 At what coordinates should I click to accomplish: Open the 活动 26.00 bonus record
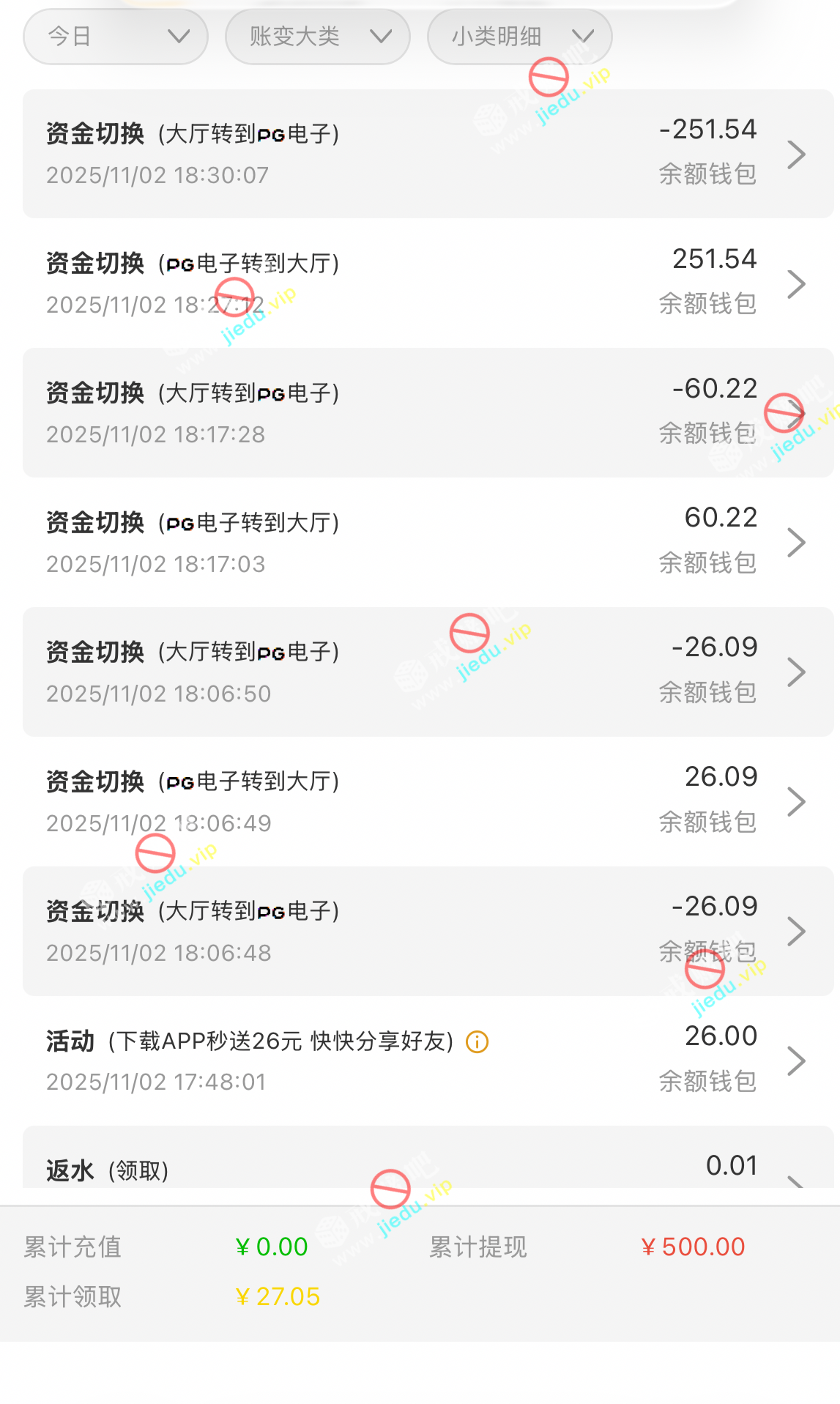428,1061
